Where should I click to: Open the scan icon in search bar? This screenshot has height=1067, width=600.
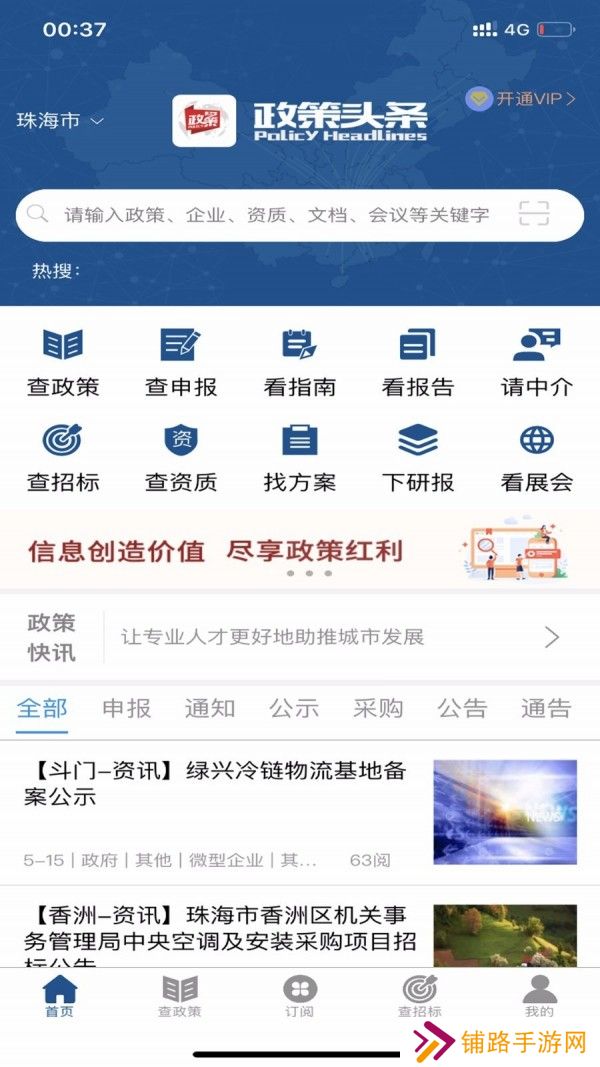point(534,214)
